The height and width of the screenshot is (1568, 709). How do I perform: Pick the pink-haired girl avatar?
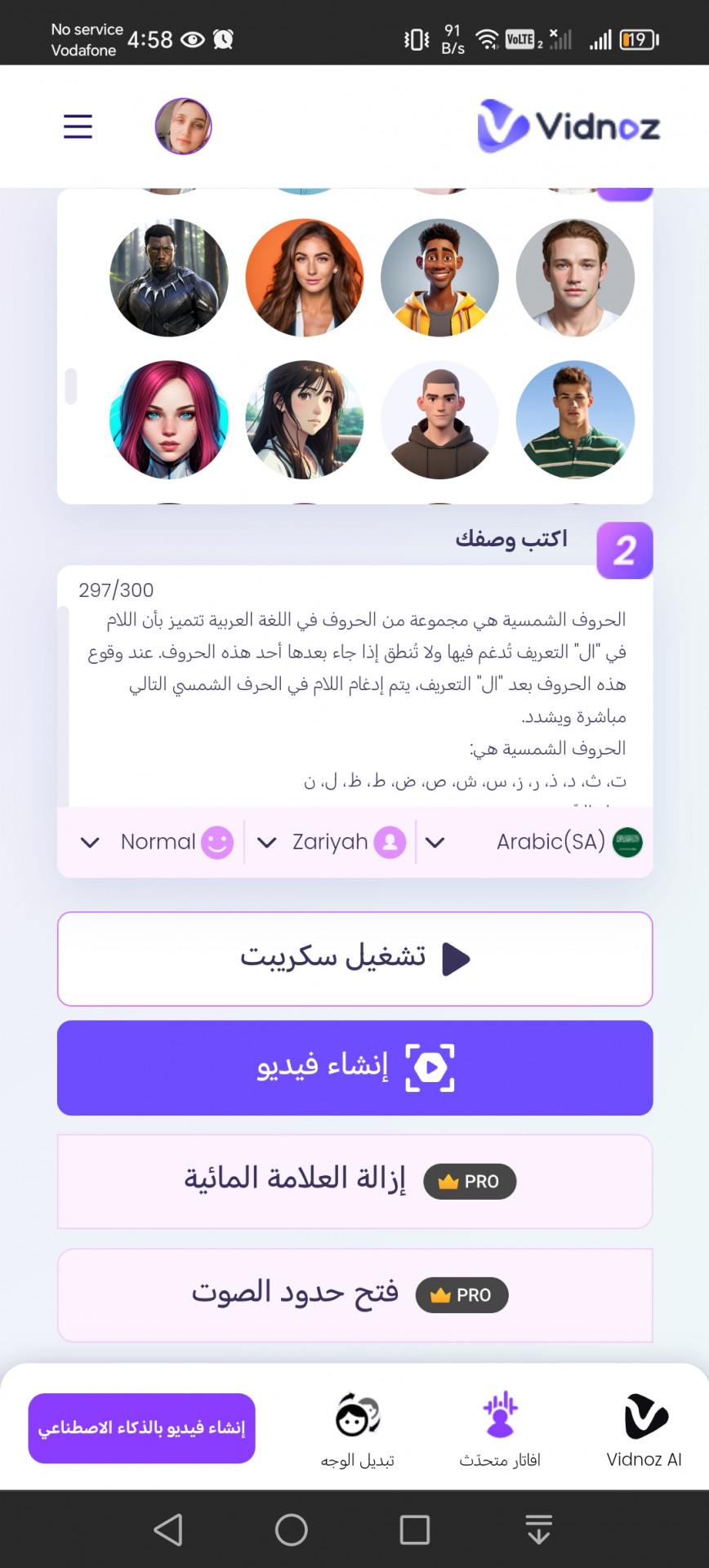[x=168, y=420]
